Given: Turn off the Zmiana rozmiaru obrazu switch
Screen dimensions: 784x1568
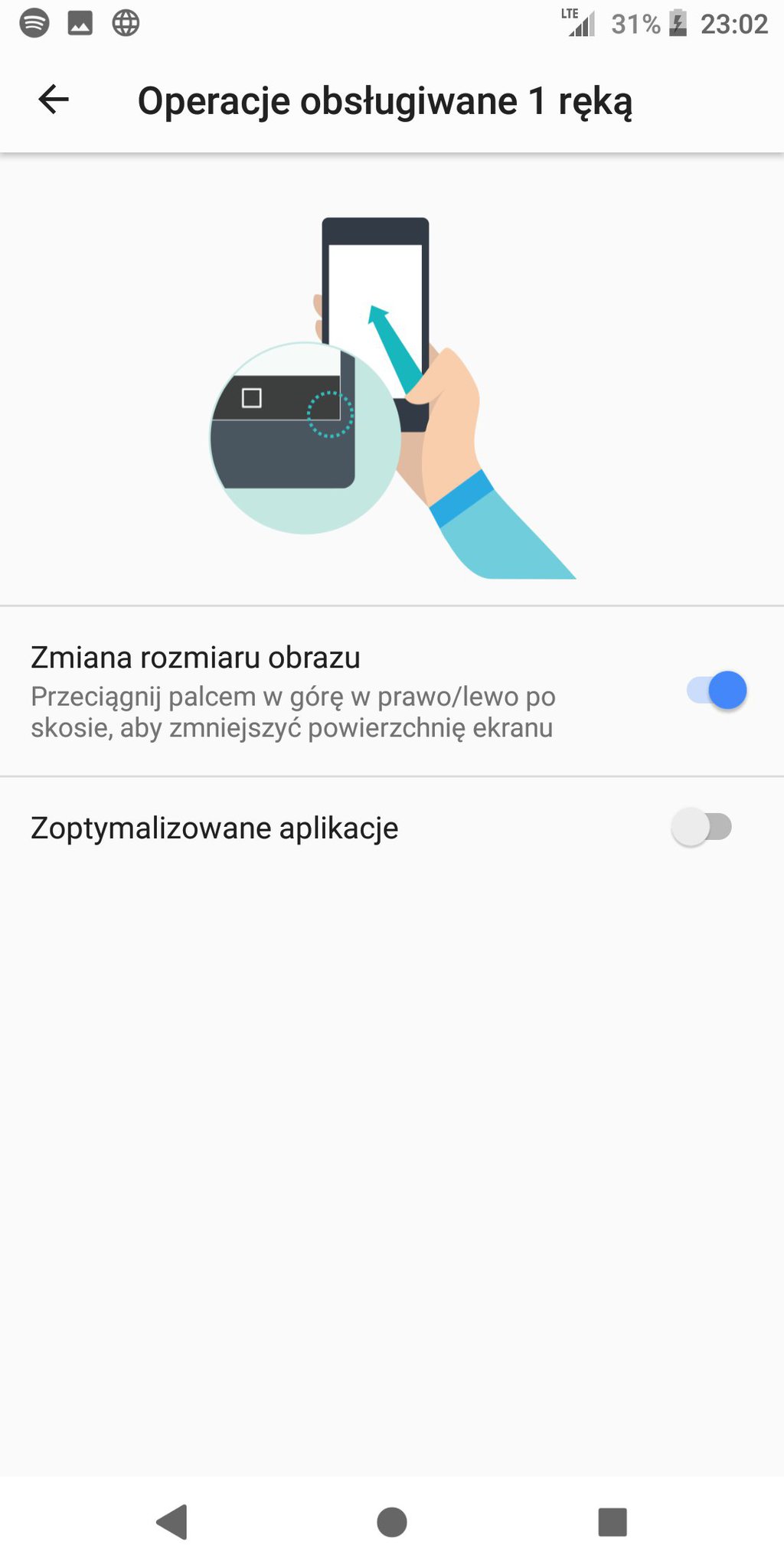Looking at the screenshot, I should 716,691.
